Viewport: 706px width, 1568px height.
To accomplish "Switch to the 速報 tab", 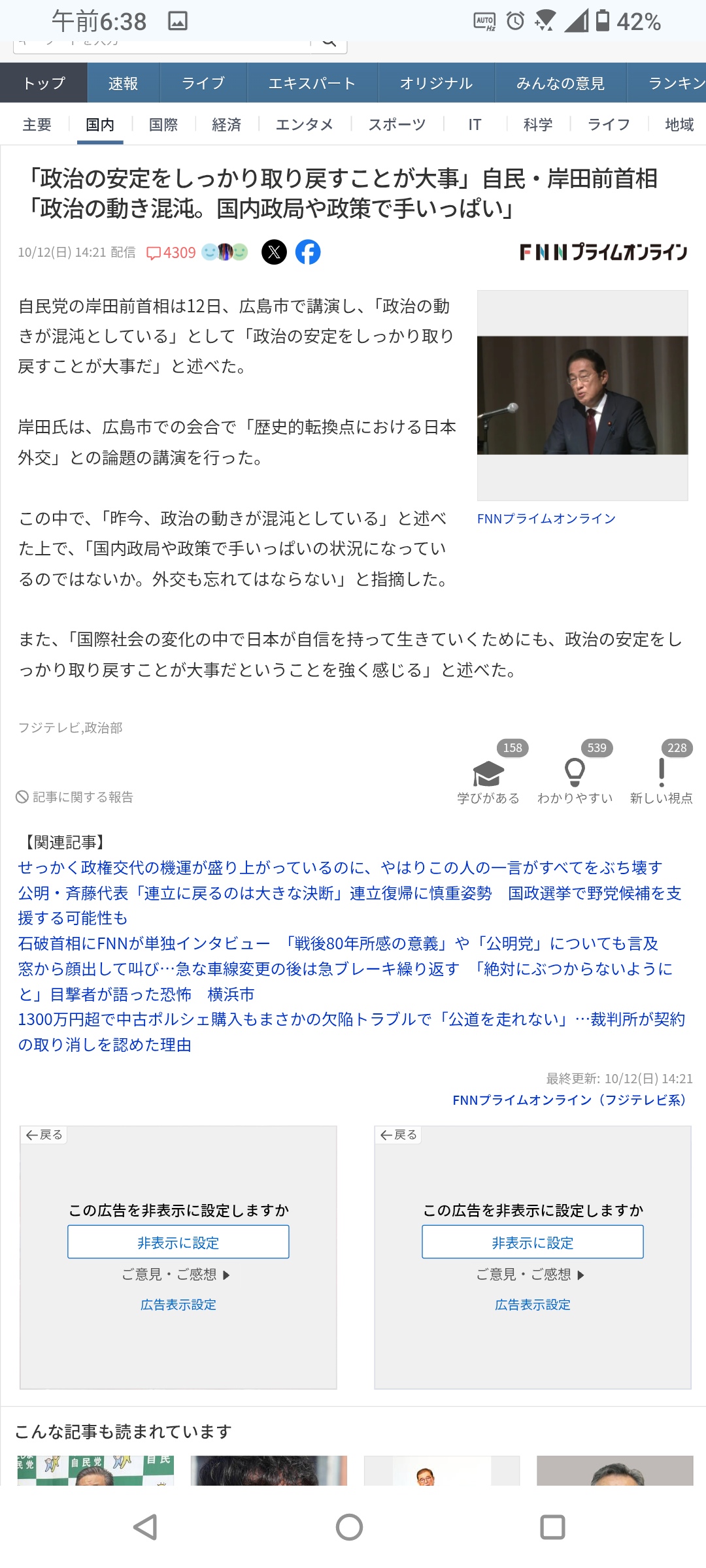I will (x=123, y=83).
